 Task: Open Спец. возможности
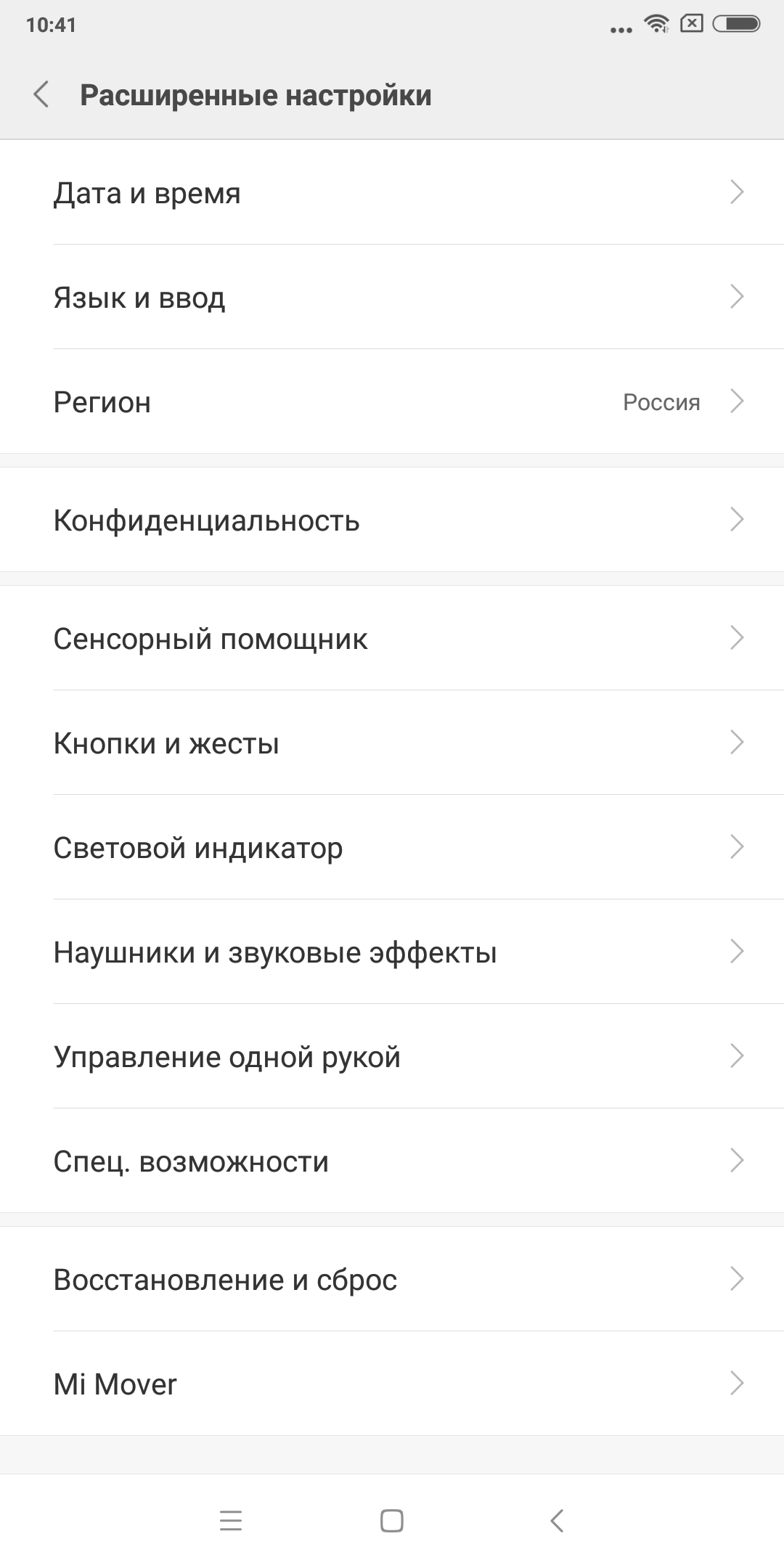point(392,1161)
